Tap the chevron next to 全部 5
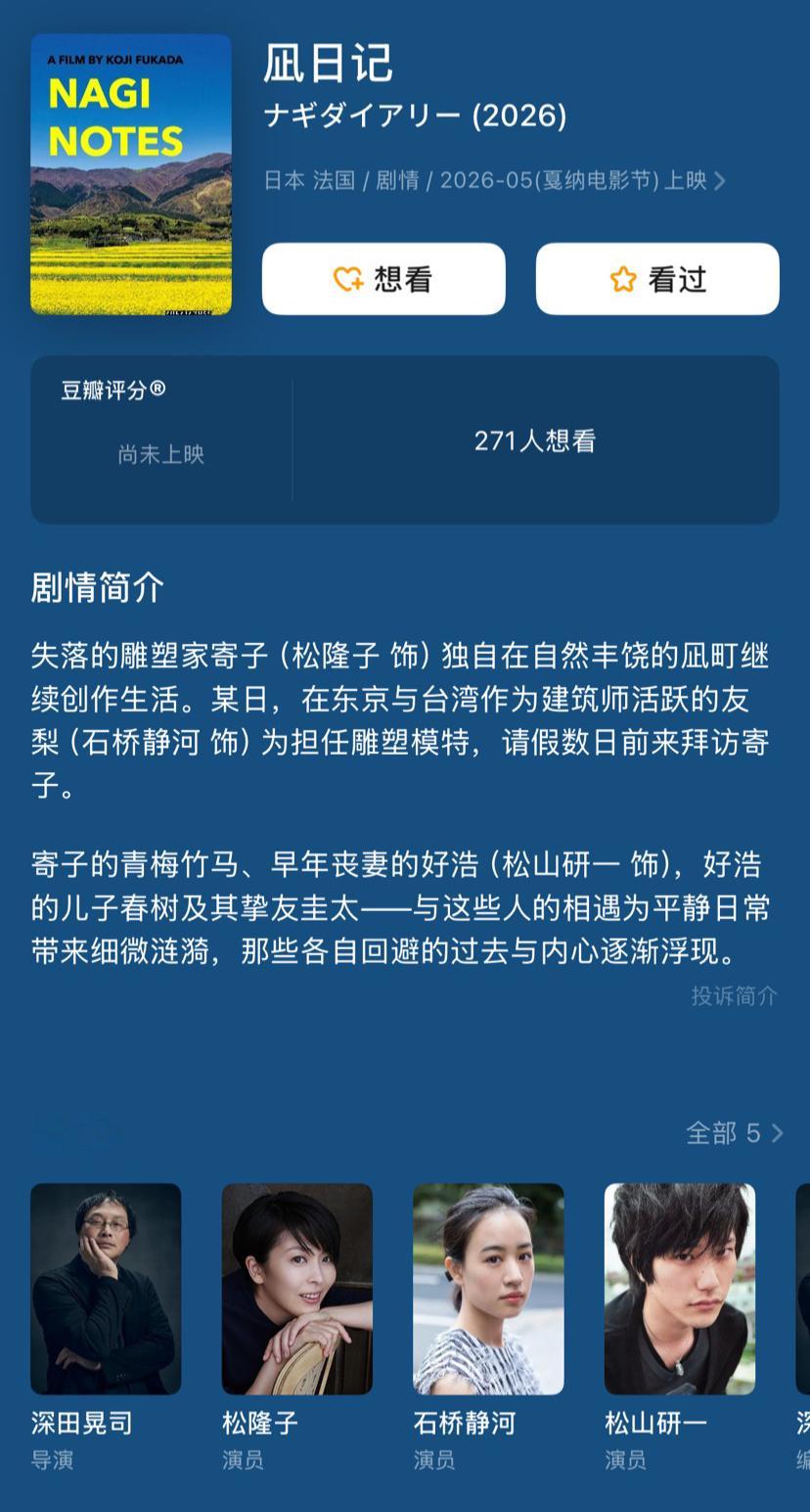This screenshot has width=810, height=1512. 776,1132
